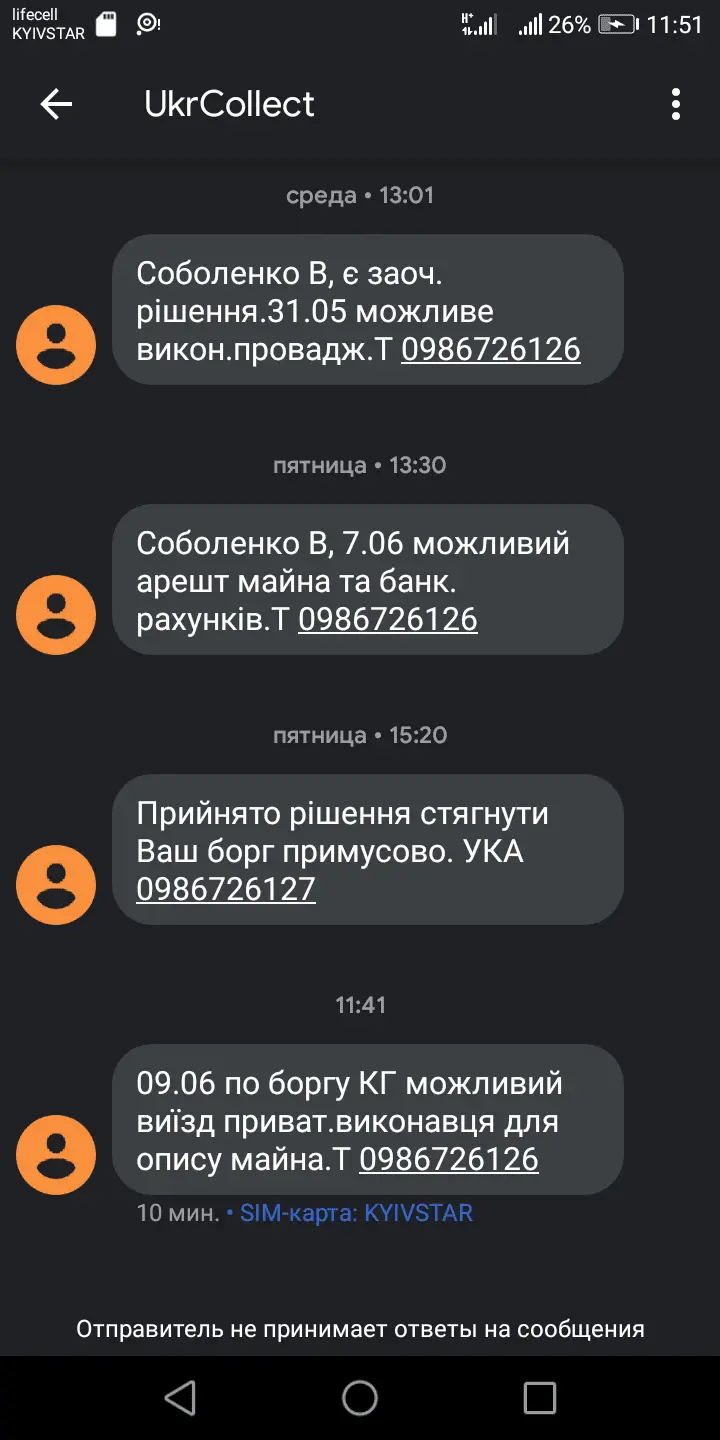Open the overflow menu of the conversation

point(676,104)
